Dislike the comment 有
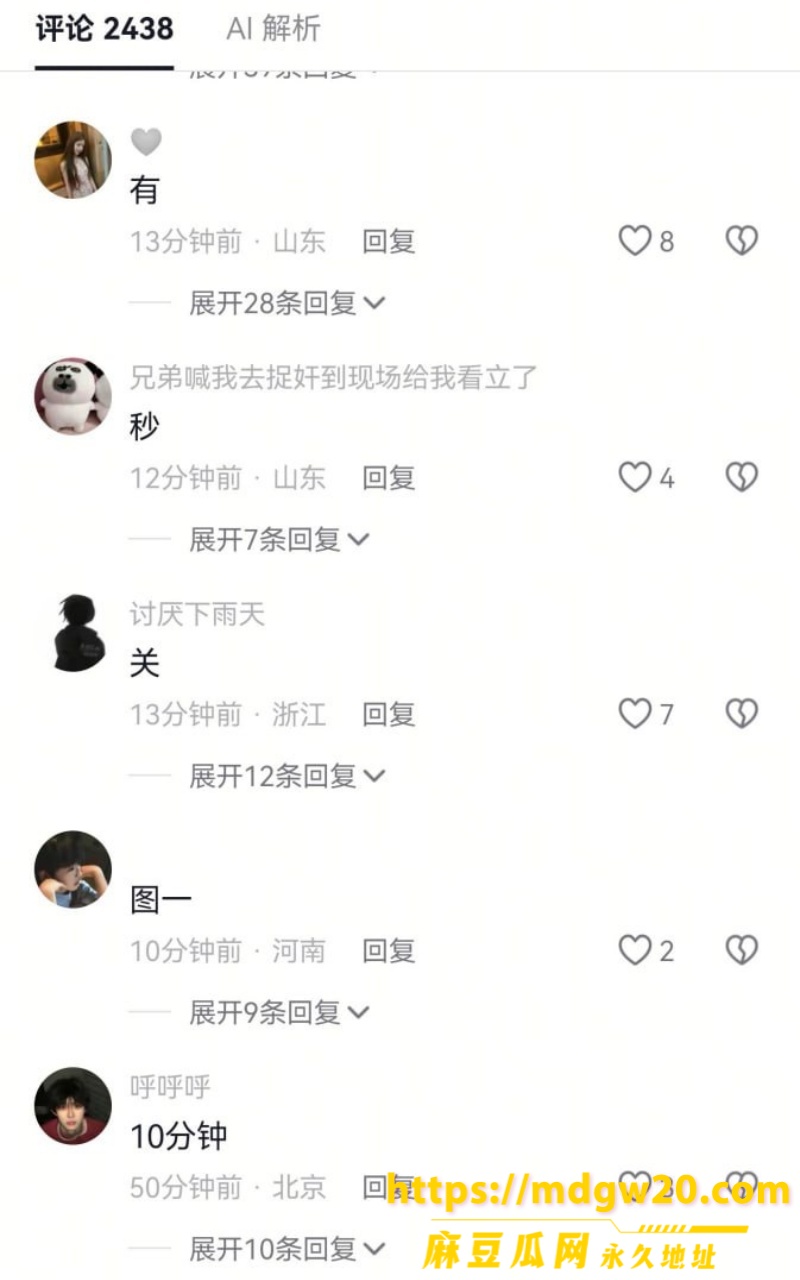The height and width of the screenshot is (1280, 800). click(742, 241)
